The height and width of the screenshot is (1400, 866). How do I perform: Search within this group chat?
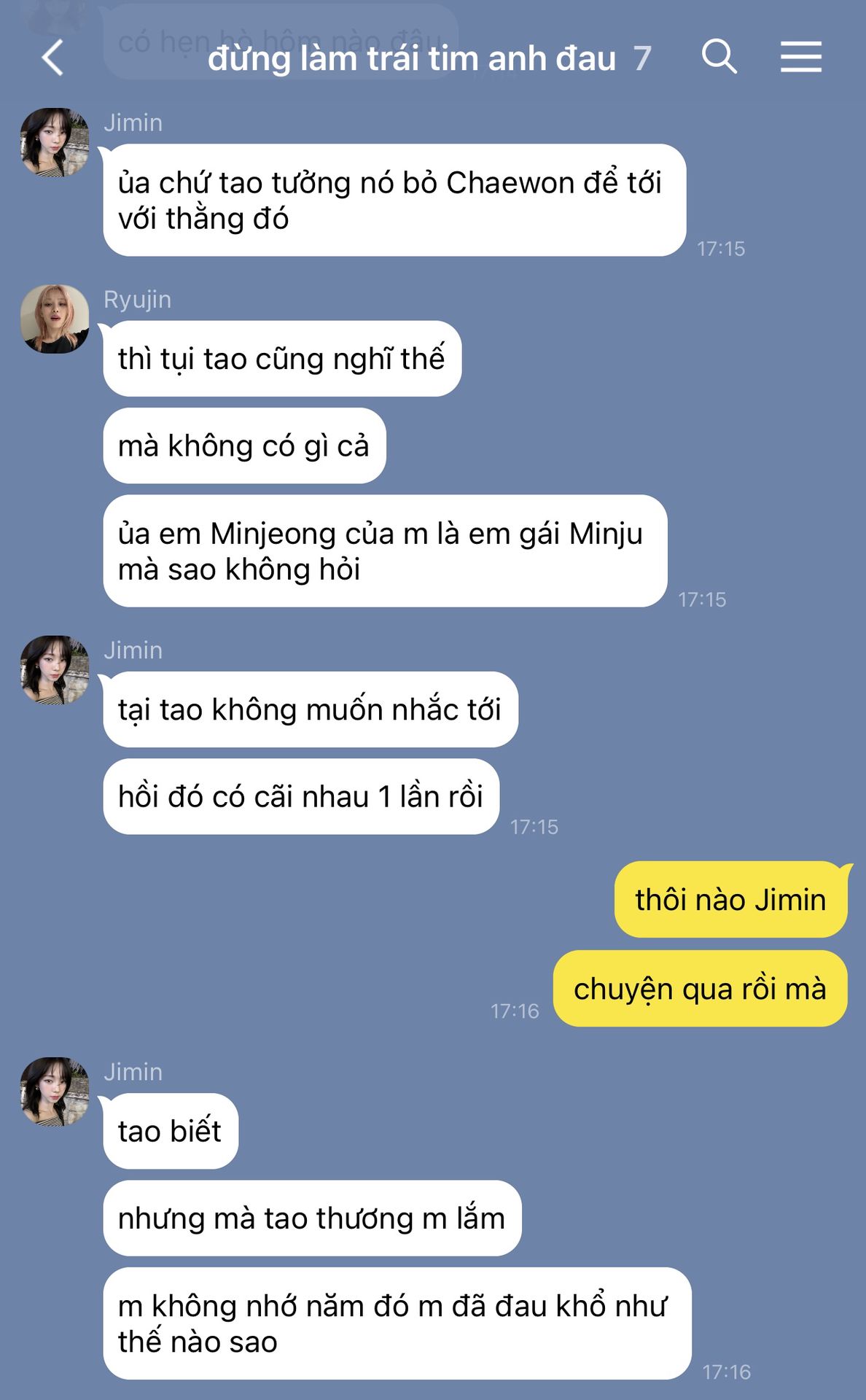tap(719, 57)
